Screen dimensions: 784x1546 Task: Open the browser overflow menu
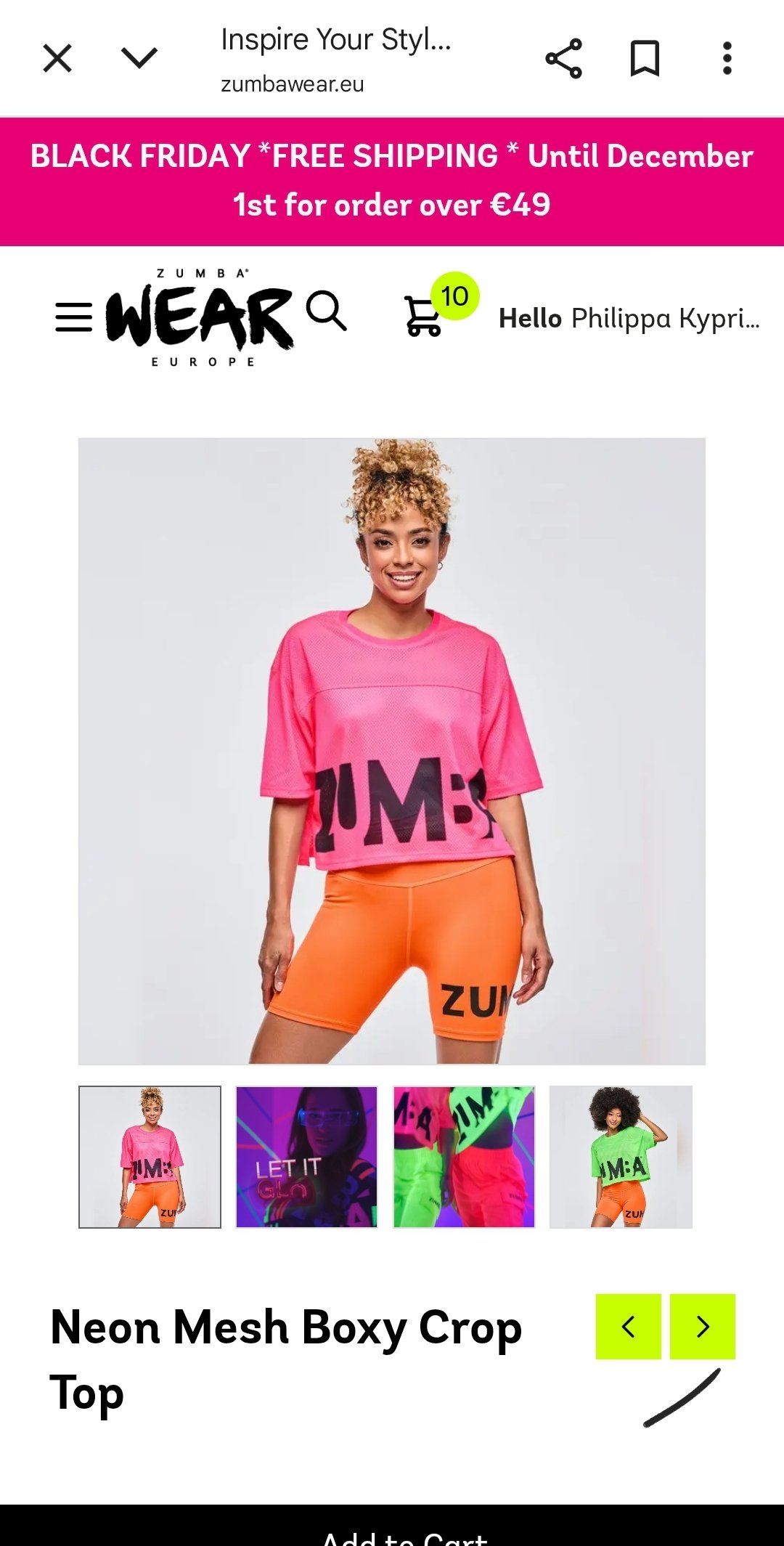(x=727, y=59)
